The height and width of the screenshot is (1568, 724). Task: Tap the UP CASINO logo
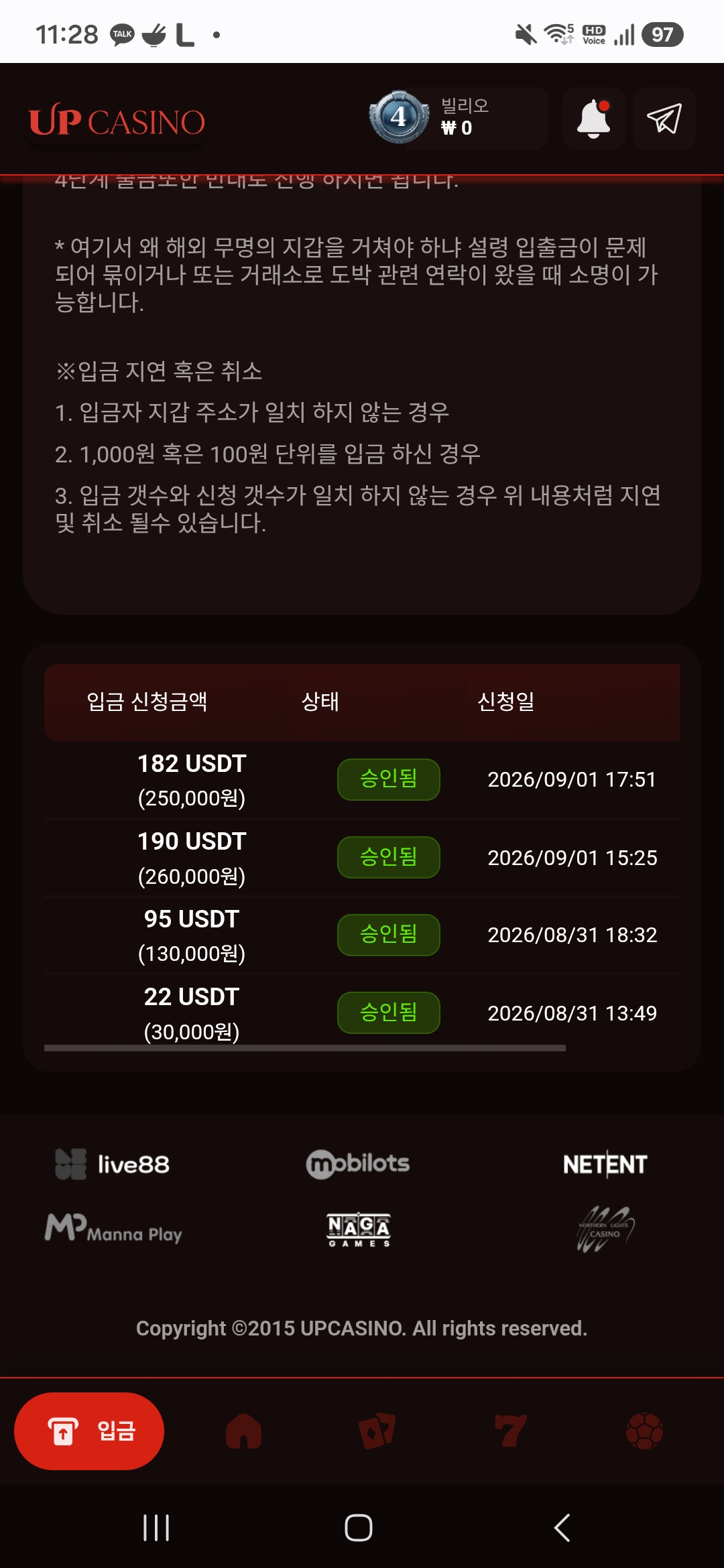click(117, 121)
